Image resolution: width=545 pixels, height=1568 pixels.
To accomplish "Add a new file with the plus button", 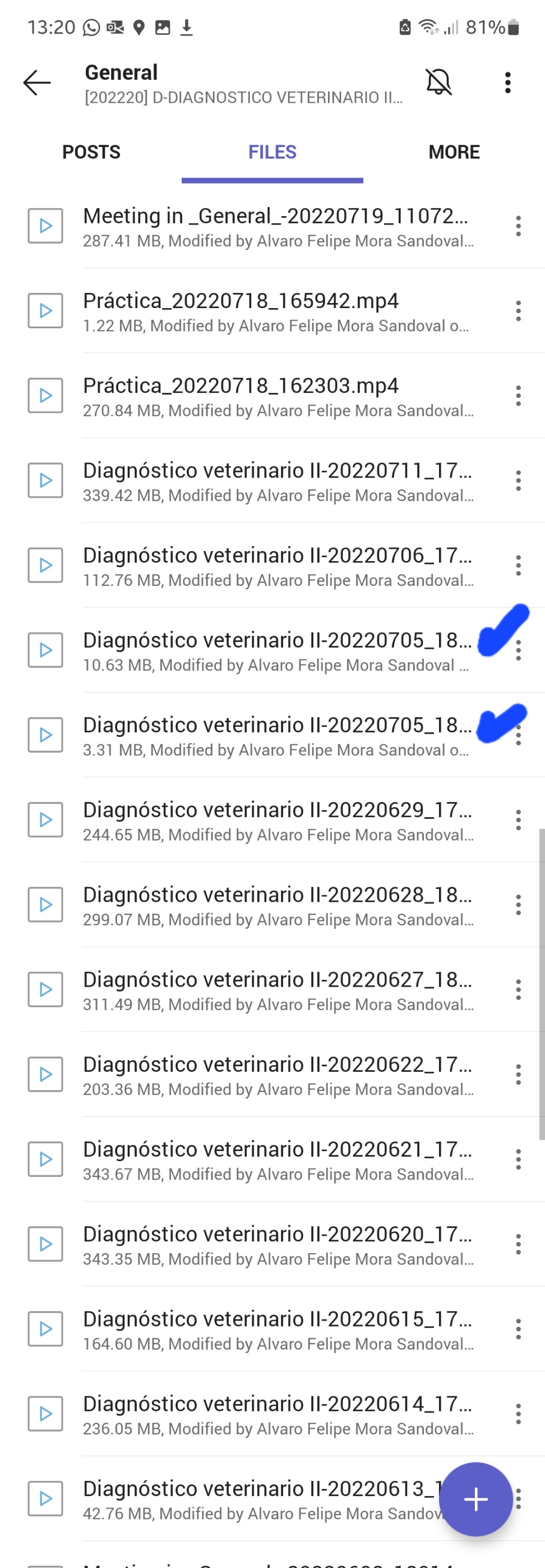I will click(x=475, y=1498).
